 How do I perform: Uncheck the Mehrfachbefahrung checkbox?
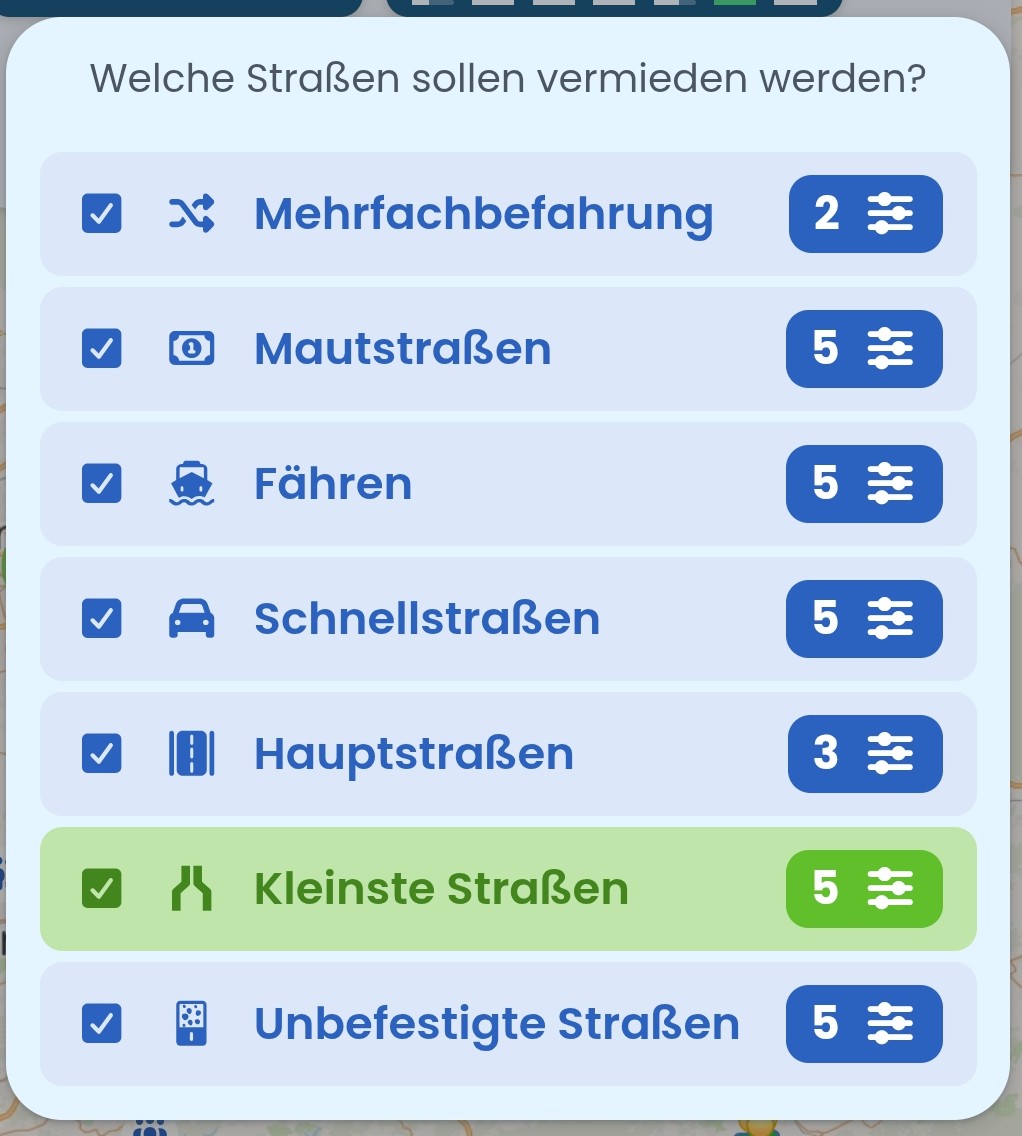[x=101, y=214]
